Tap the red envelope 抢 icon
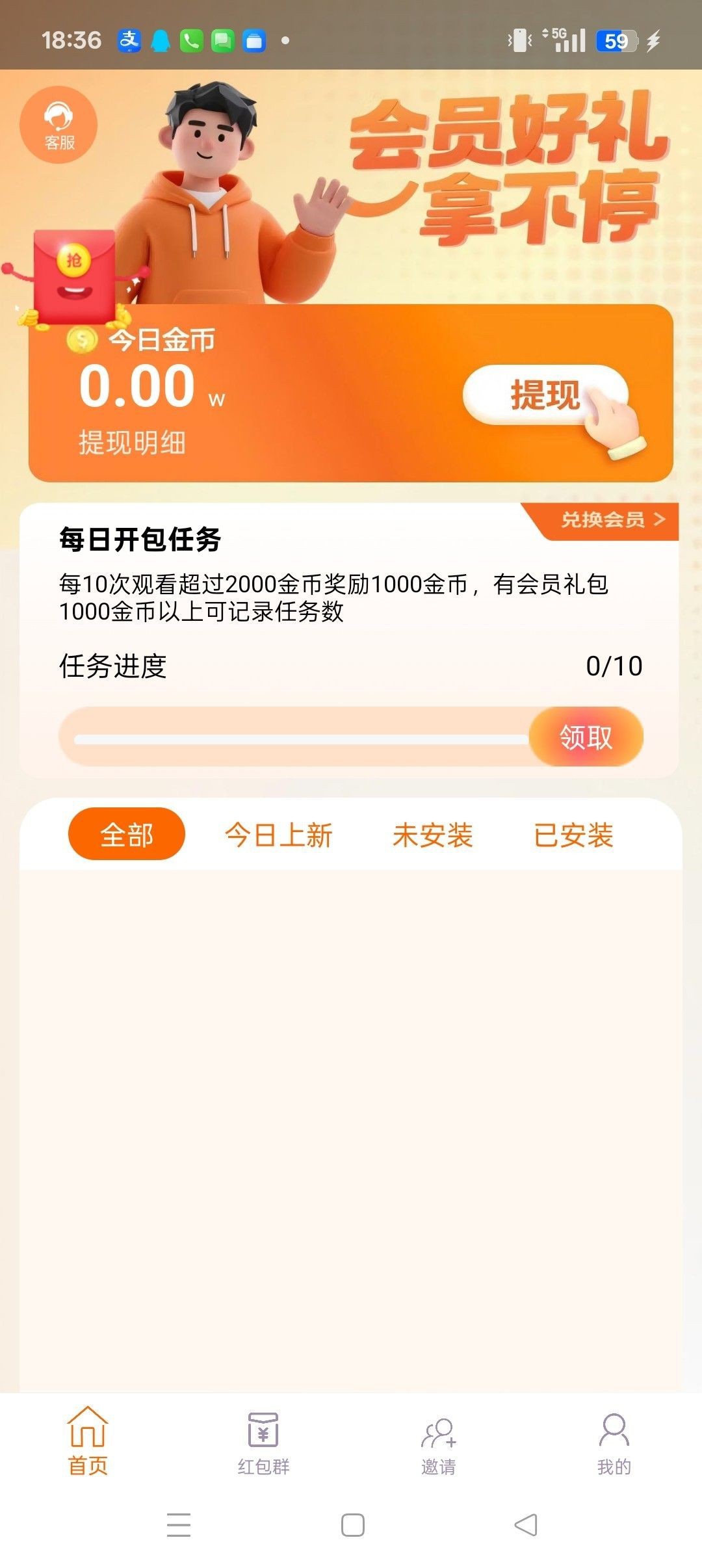This screenshot has width=702, height=1568. pos(74,278)
